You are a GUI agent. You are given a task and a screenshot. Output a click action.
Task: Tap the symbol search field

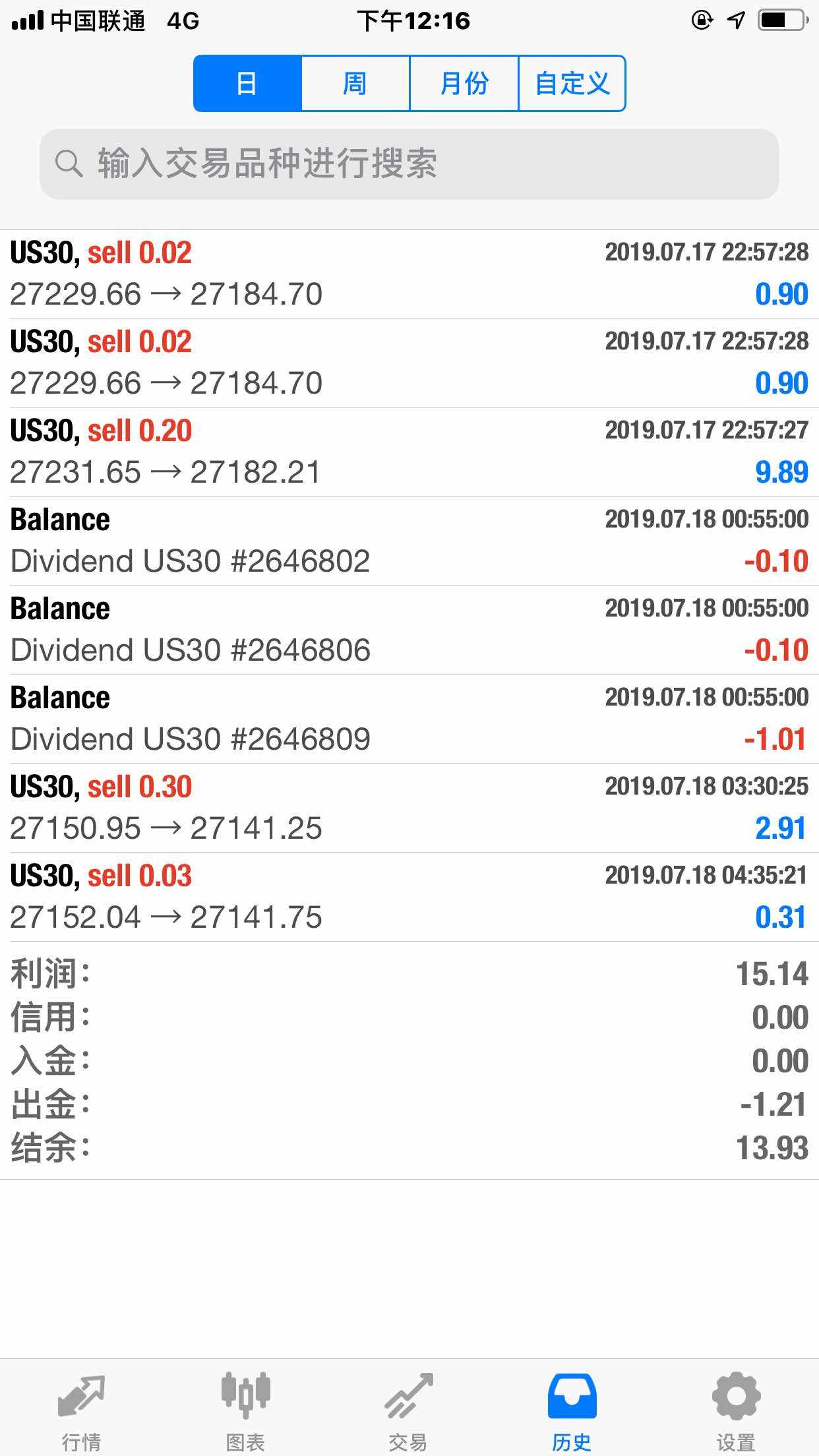[409, 164]
